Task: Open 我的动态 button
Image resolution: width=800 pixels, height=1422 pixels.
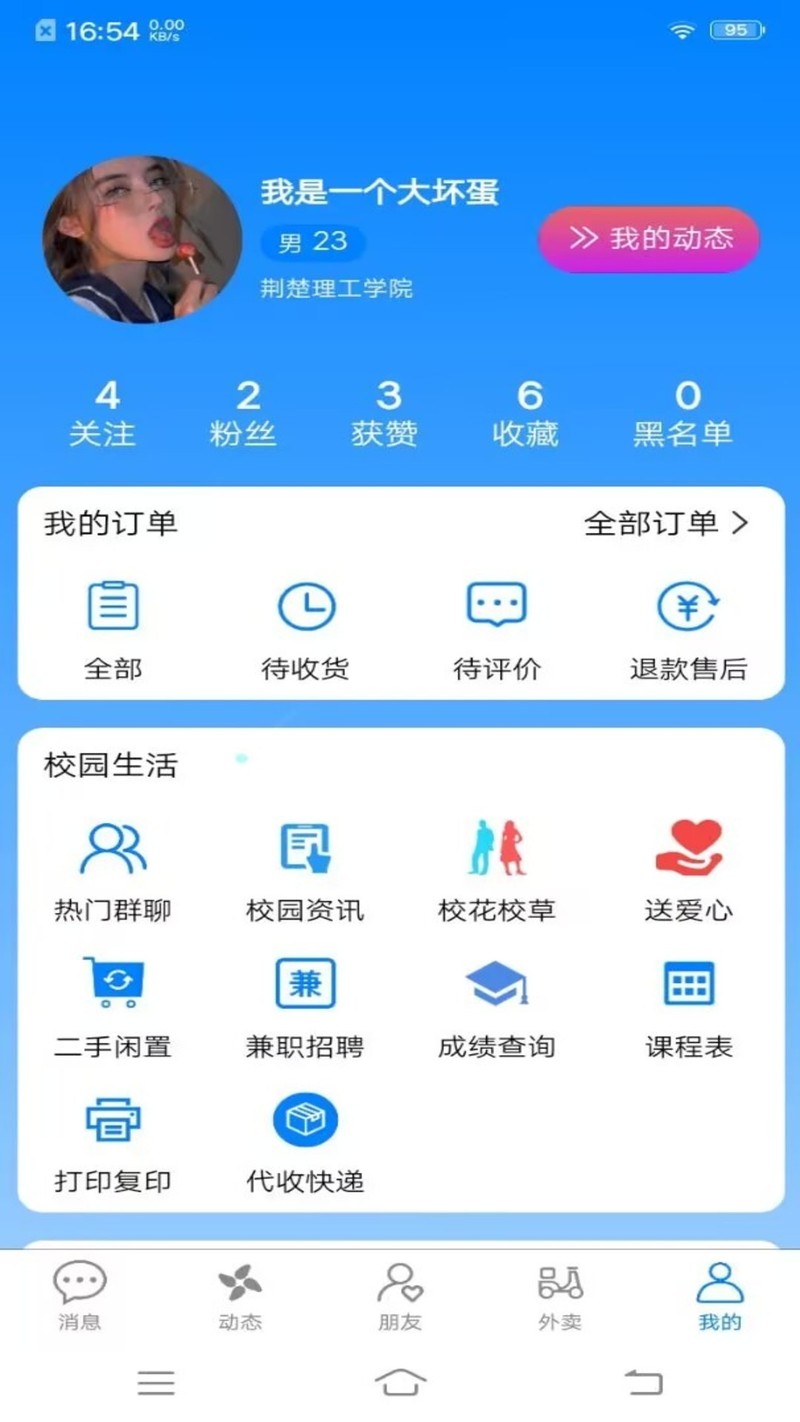Action: tap(649, 239)
